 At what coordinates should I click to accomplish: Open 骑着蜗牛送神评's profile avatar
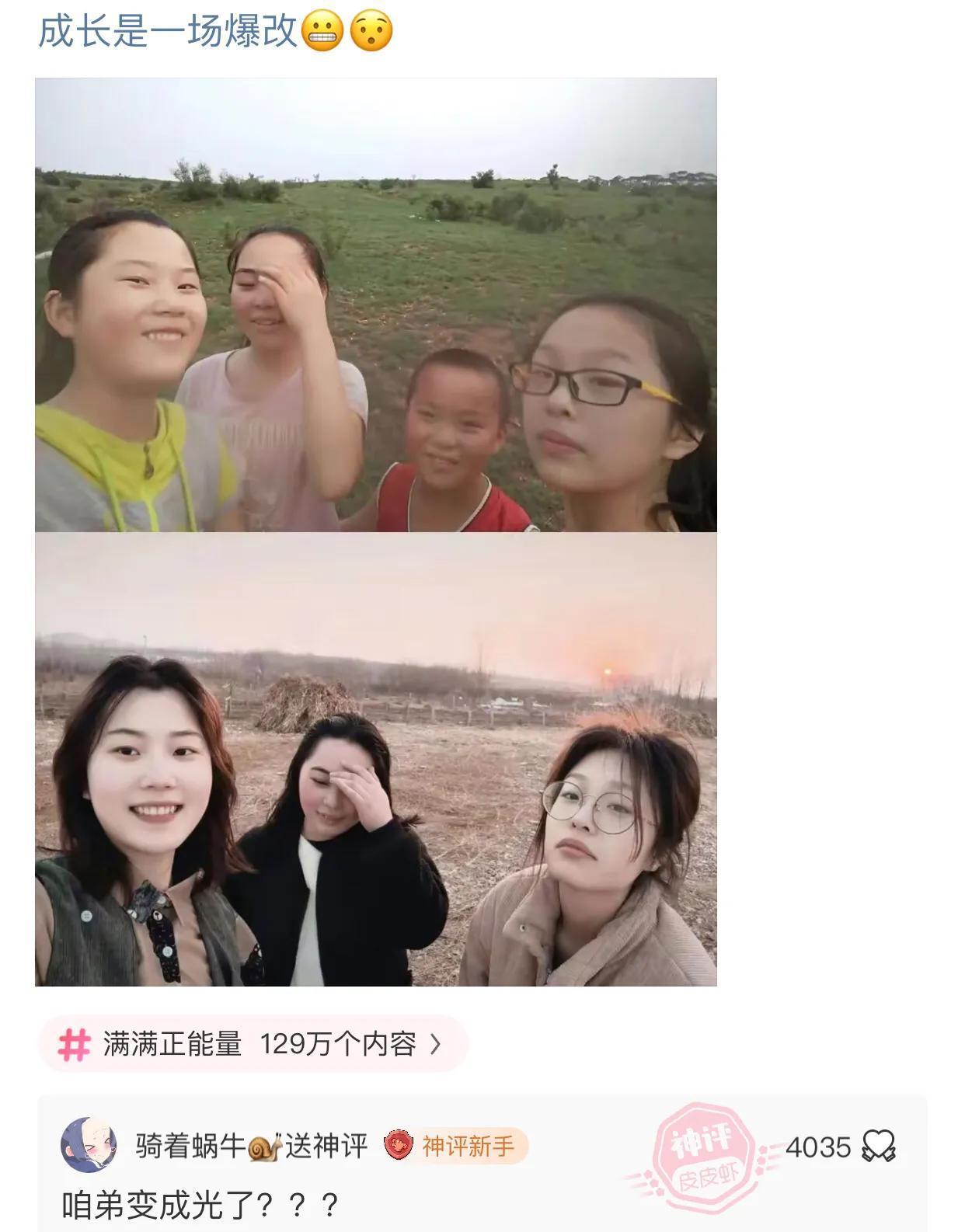click(89, 1145)
